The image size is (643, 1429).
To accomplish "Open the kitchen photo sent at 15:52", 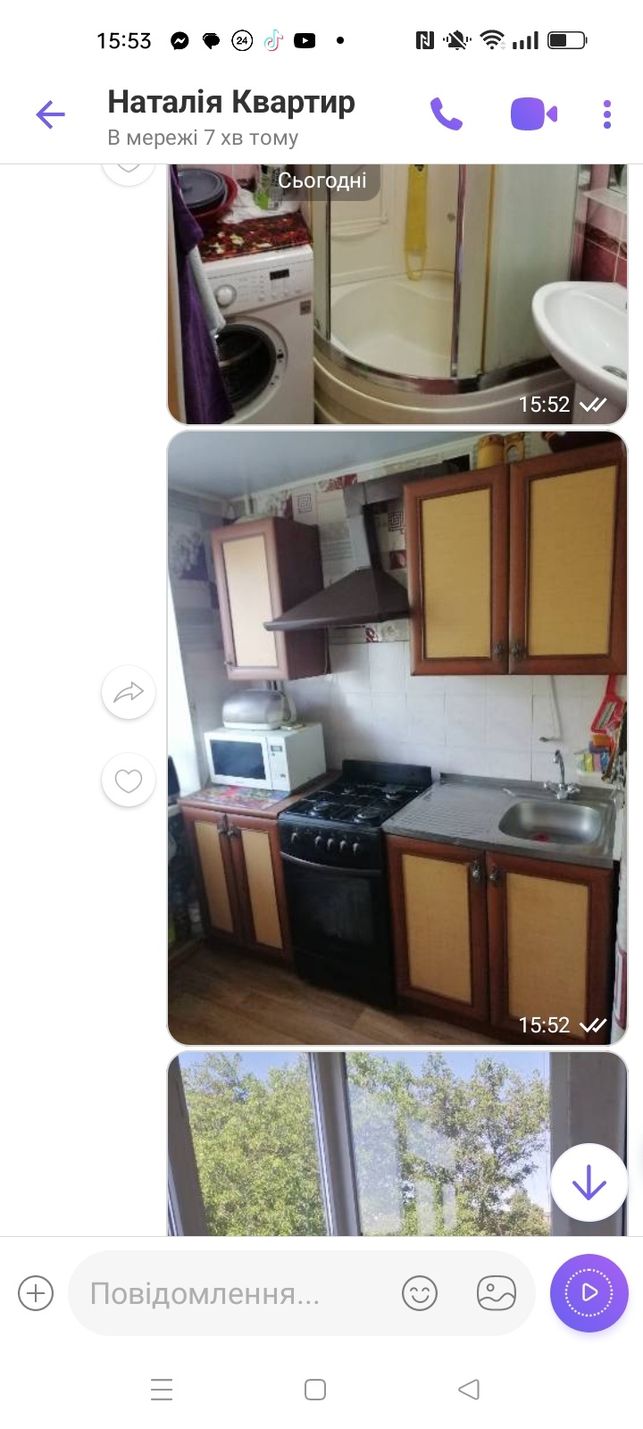I will click(x=397, y=738).
